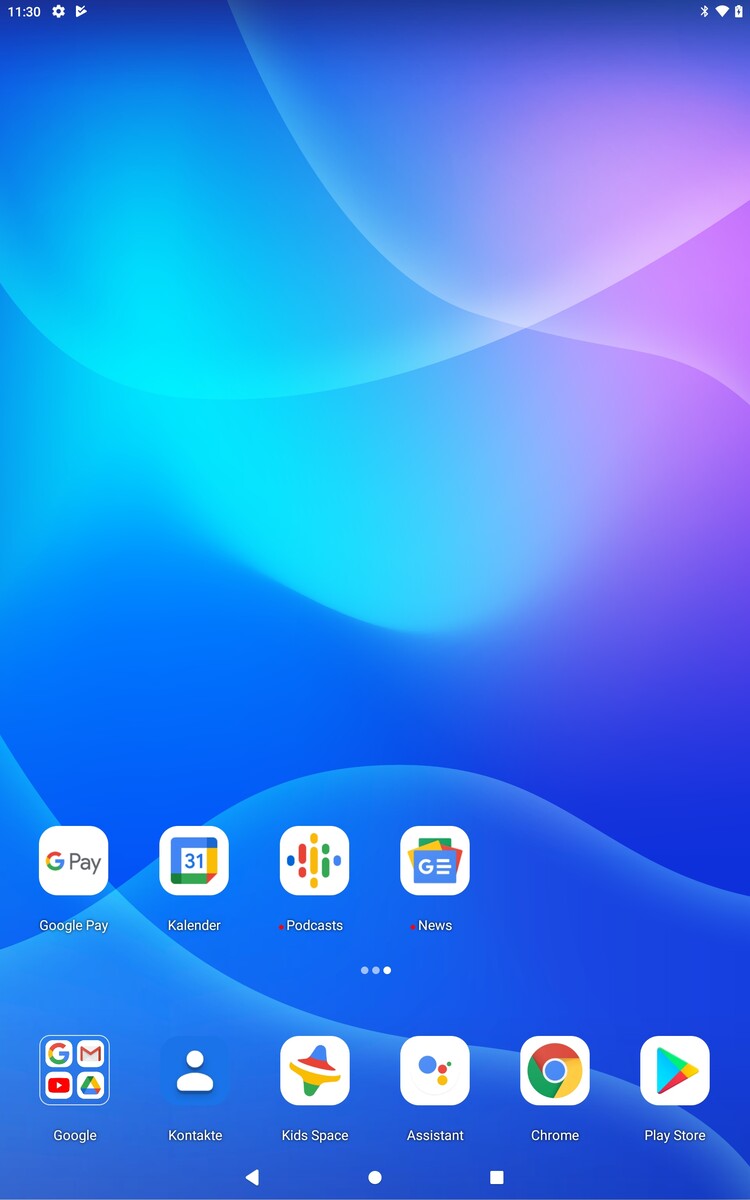Screen dimensions: 750x1200
Task: Open the Play Store
Action: point(675,1070)
